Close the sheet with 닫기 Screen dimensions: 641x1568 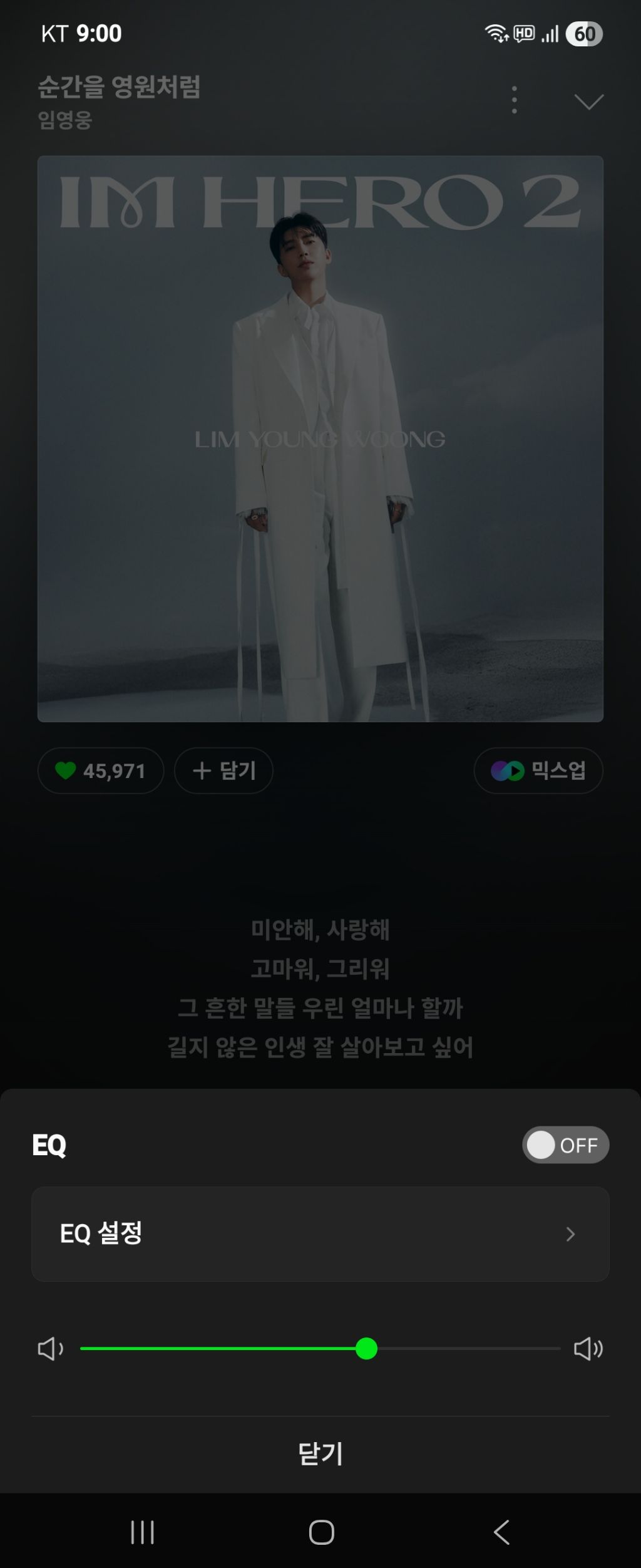(320, 1453)
